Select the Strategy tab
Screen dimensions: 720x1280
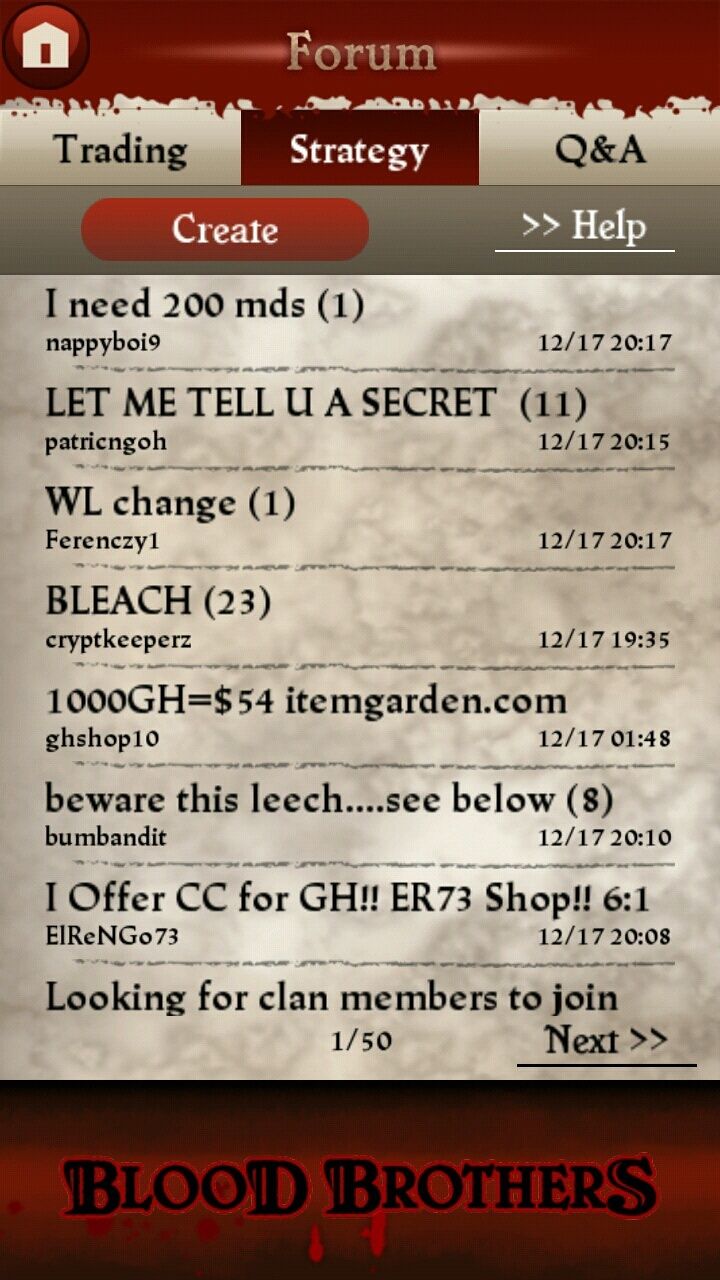point(360,149)
